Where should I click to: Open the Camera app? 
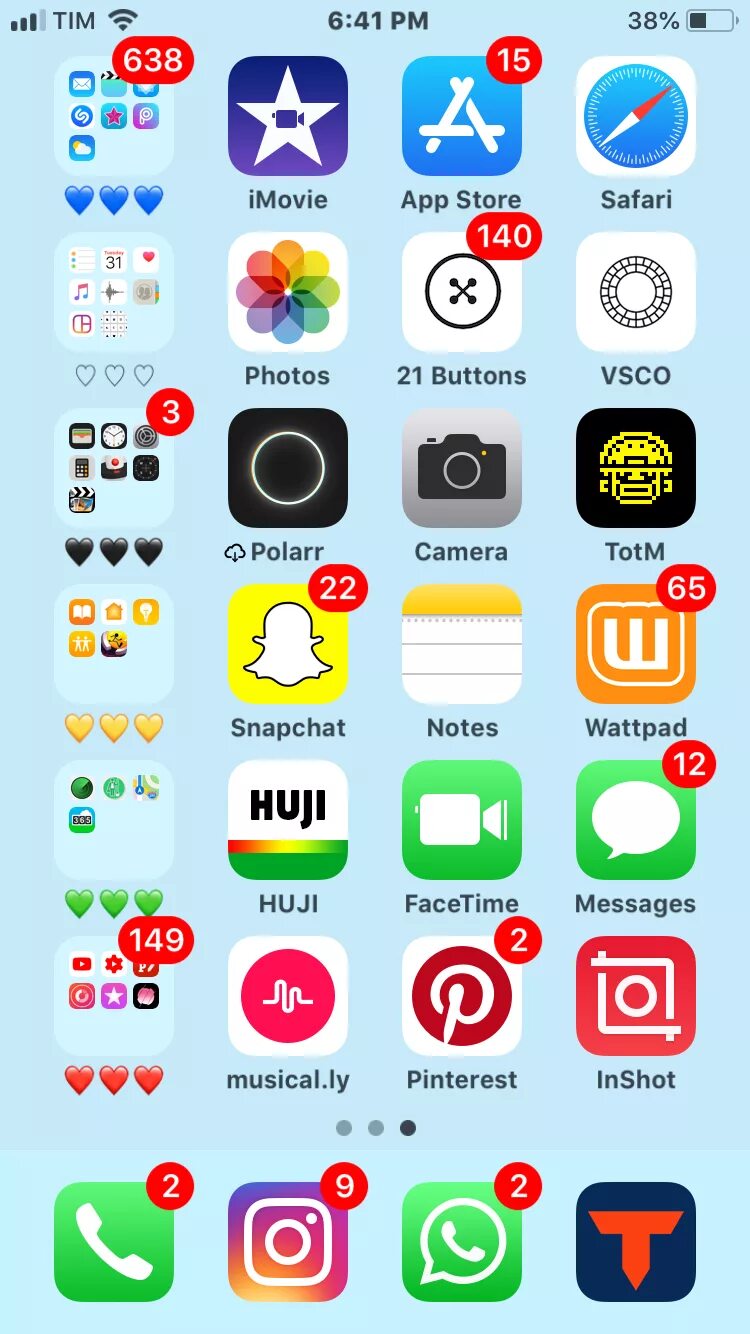click(461, 468)
